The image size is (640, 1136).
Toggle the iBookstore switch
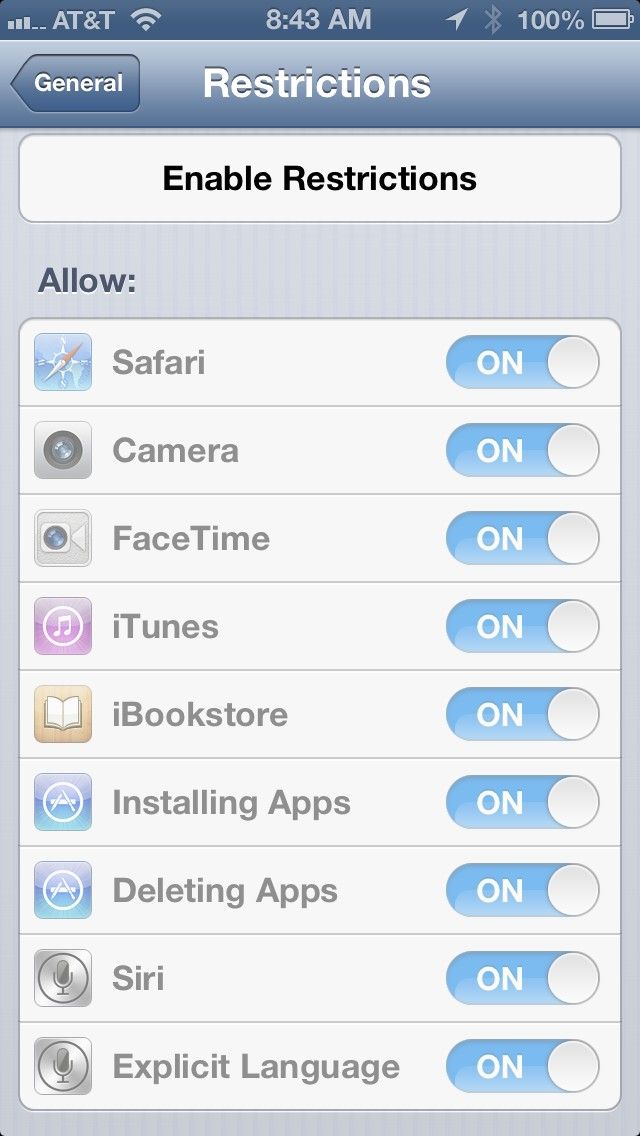(523, 714)
